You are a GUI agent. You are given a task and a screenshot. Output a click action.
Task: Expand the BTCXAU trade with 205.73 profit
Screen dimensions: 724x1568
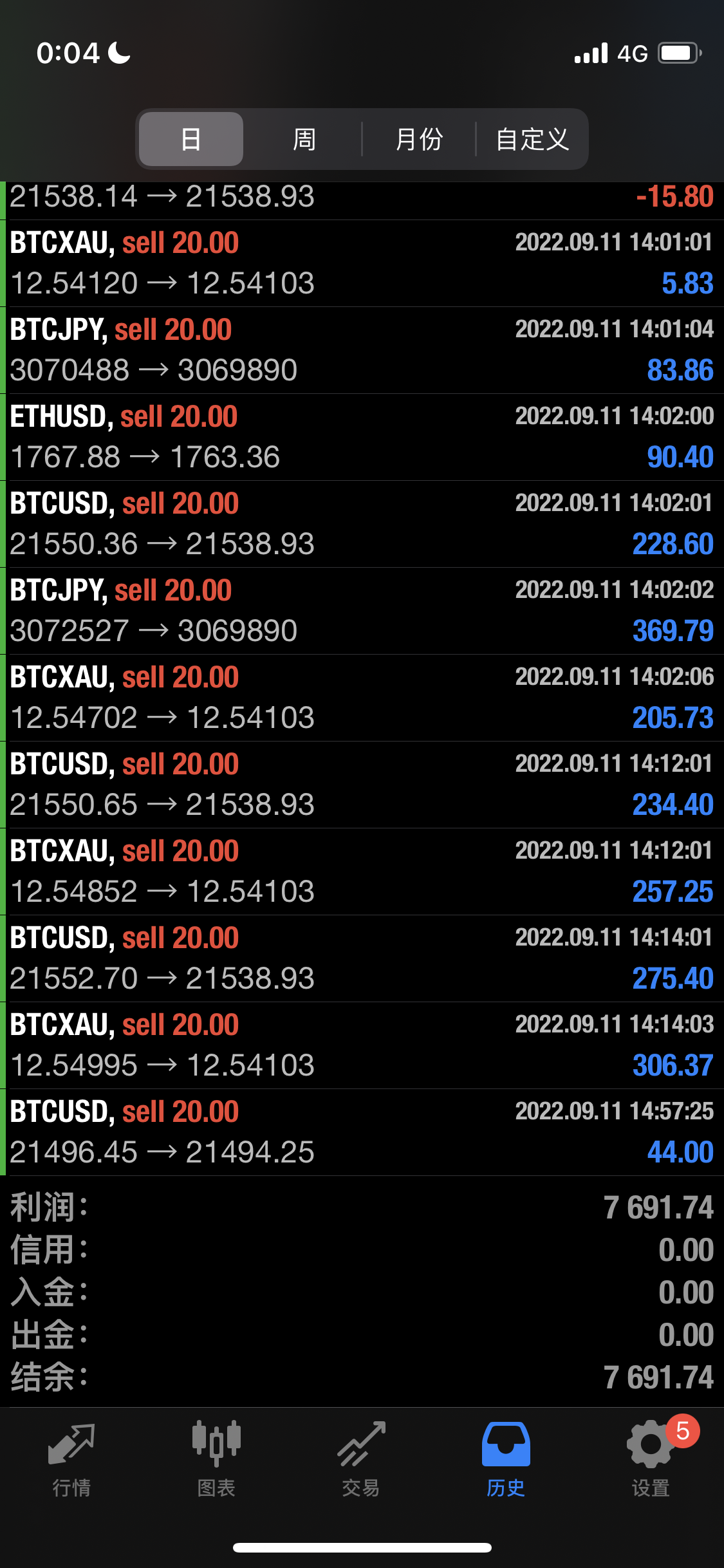click(x=362, y=698)
